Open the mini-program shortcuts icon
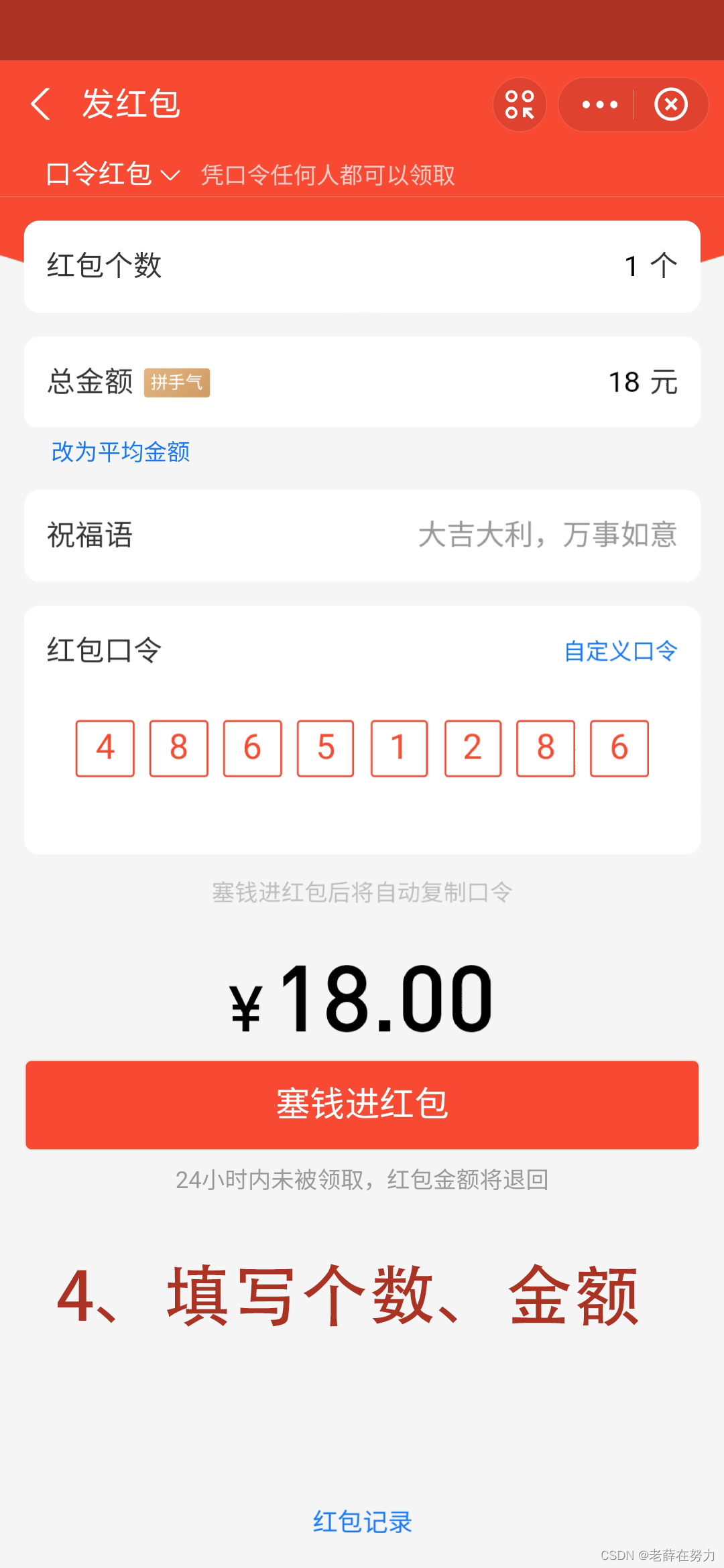The height and width of the screenshot is (1568, 724). pos(520,105)
